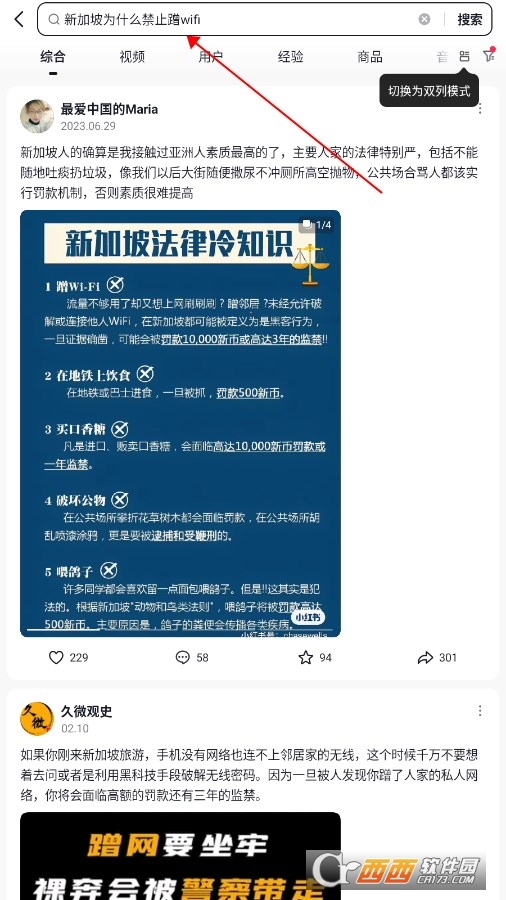Switch to the 商品 tab
Screen dimensions: 506x900
click(369, 56)
